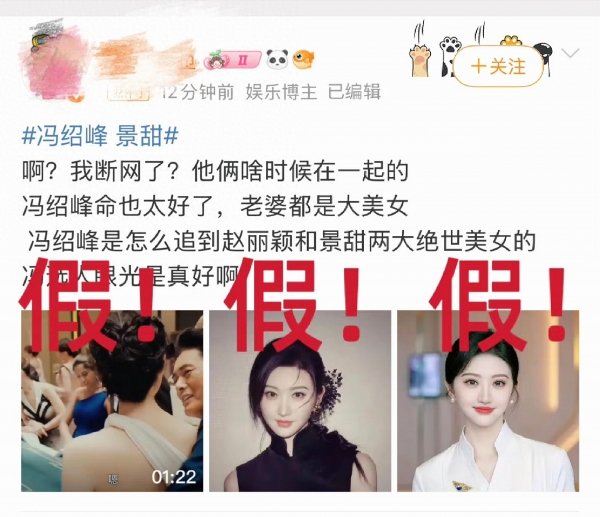This screenshot has width=600, height=517.
Task: Play the 01:22 video thumbnail
Action: [112, 400]
